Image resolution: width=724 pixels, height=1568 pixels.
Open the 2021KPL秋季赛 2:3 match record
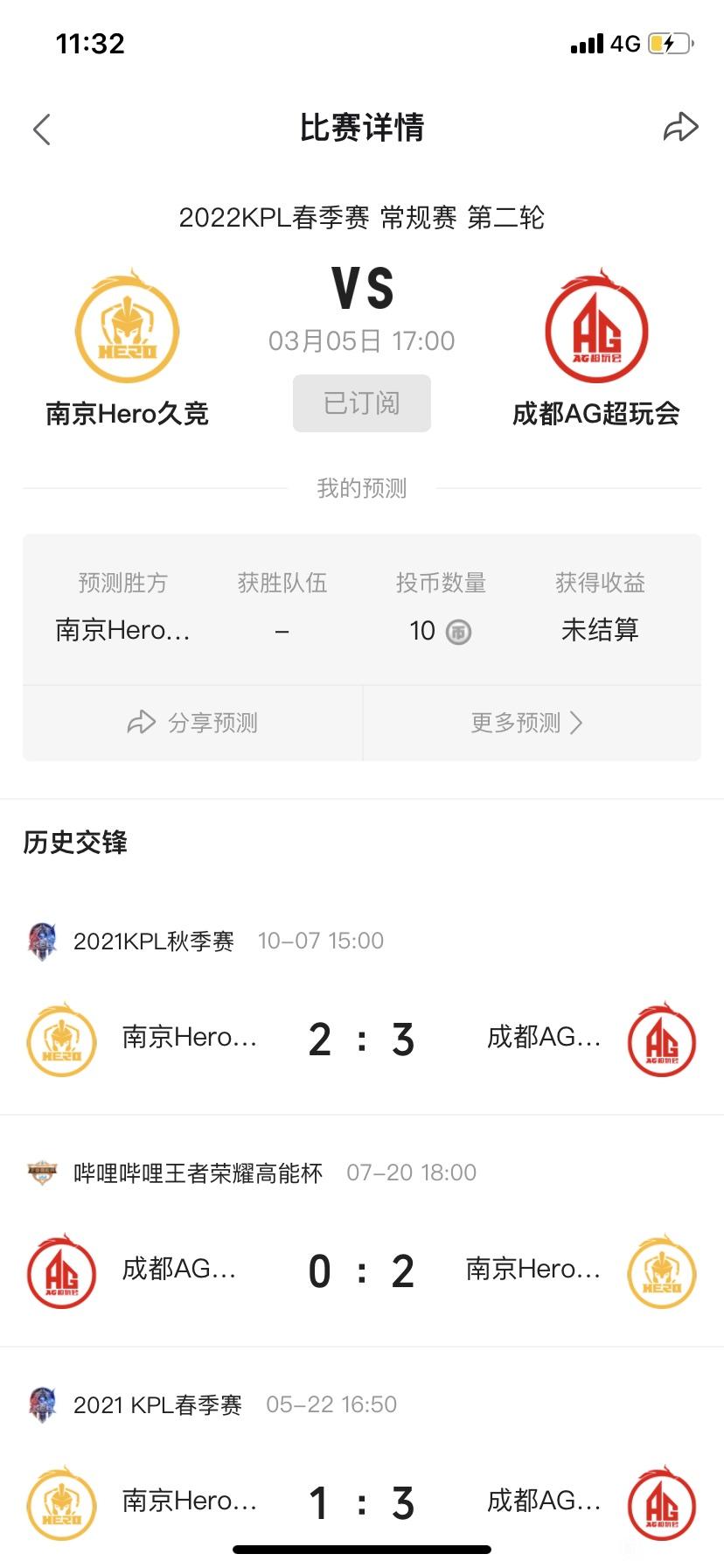pos(362,1002)
